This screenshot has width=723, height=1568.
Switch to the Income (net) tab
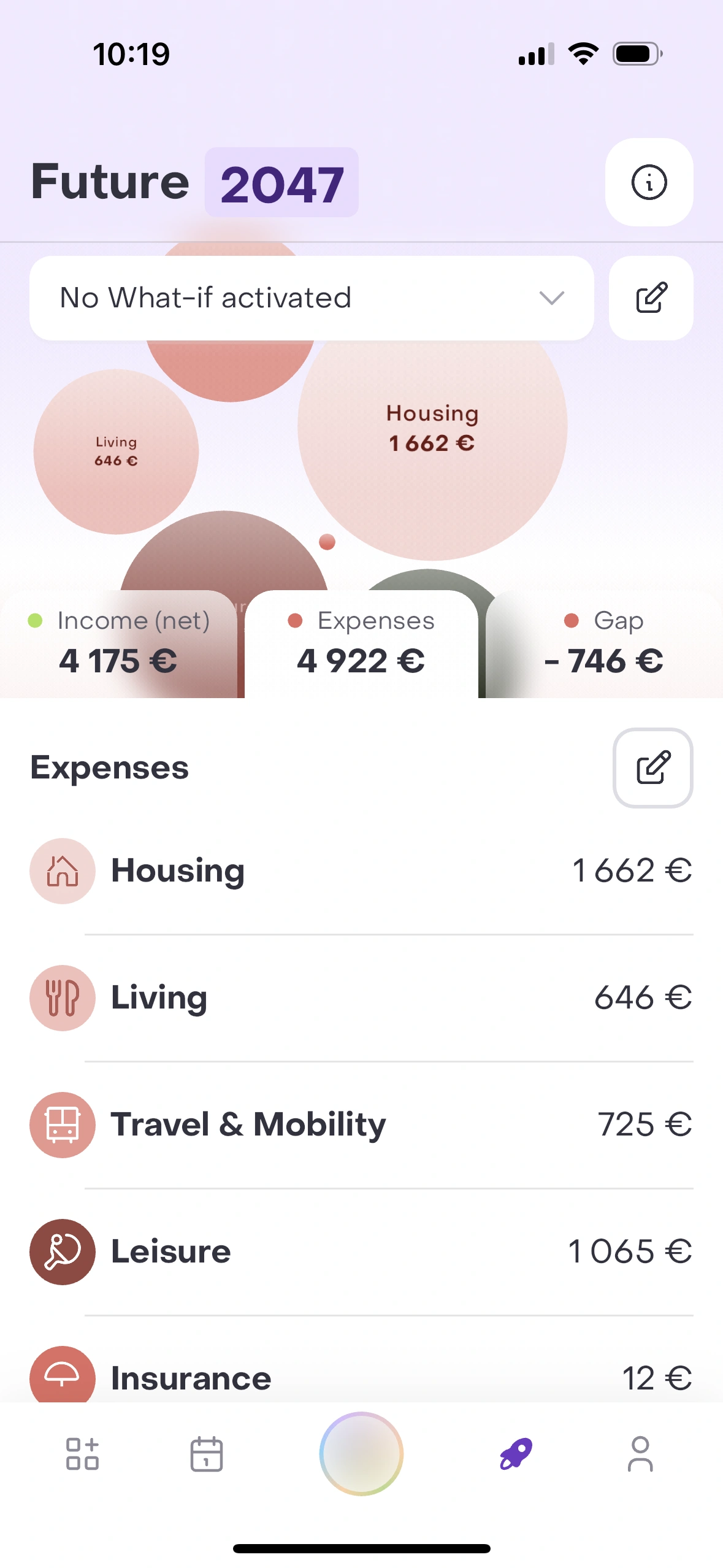(x=118, y=644)
